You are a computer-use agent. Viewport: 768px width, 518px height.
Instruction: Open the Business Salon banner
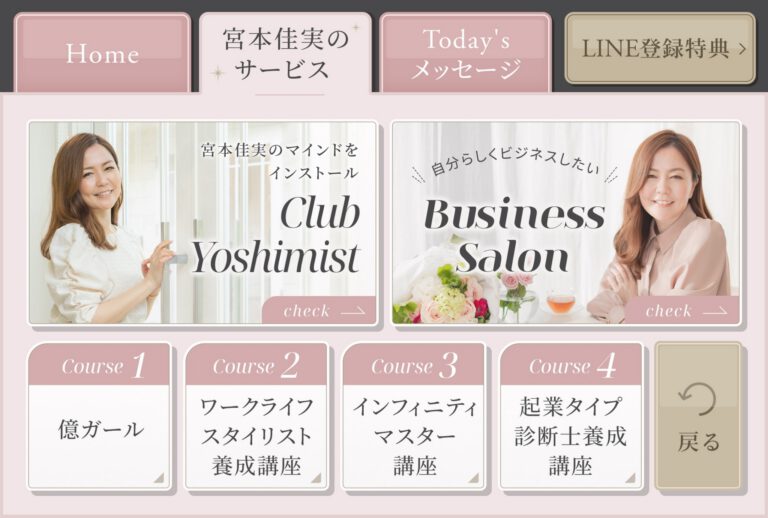[x=566, y=223]
